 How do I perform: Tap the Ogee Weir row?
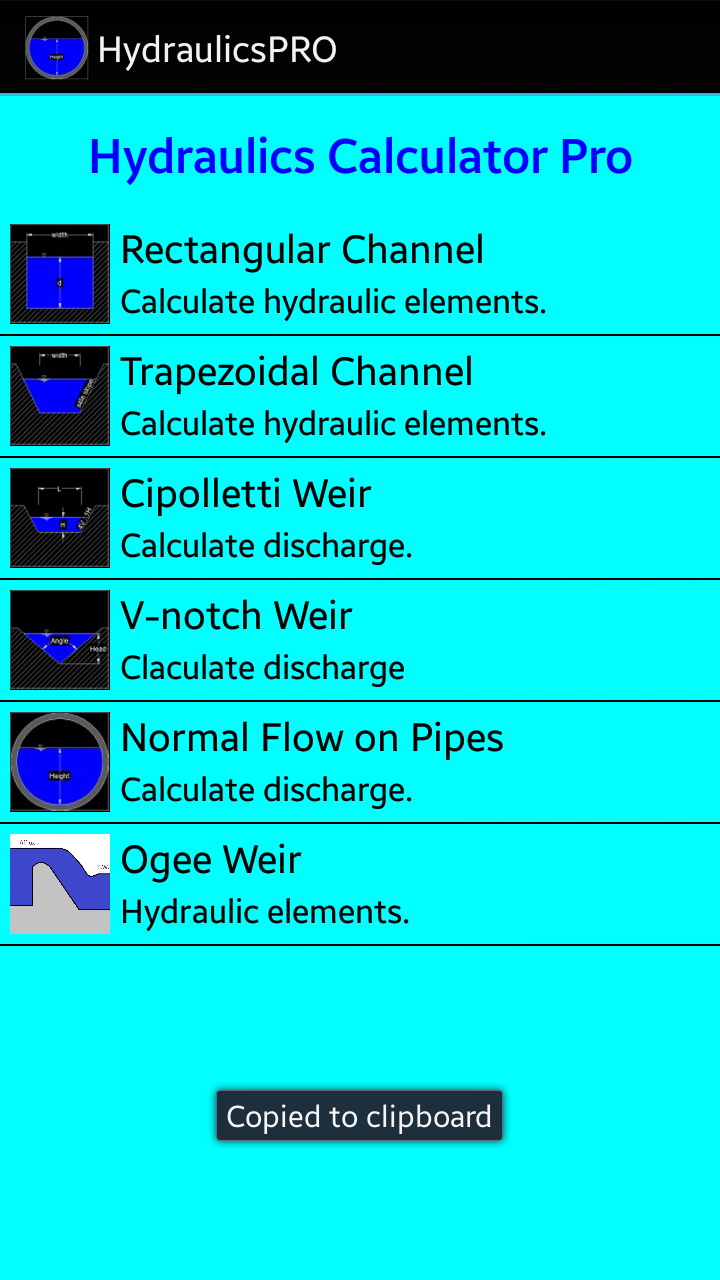point(360,884)
